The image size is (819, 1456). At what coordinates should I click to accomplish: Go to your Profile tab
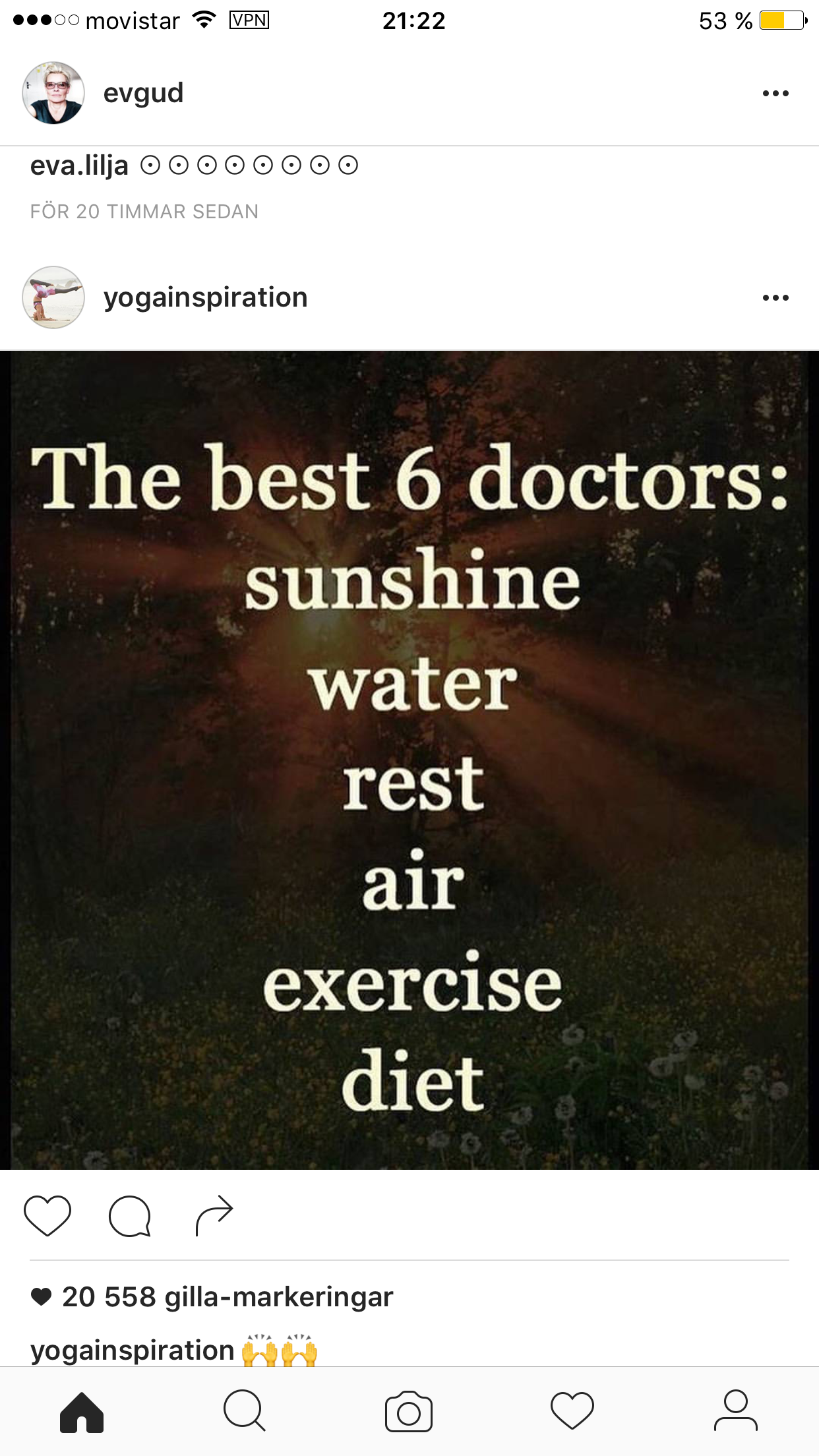[736, 1412]
